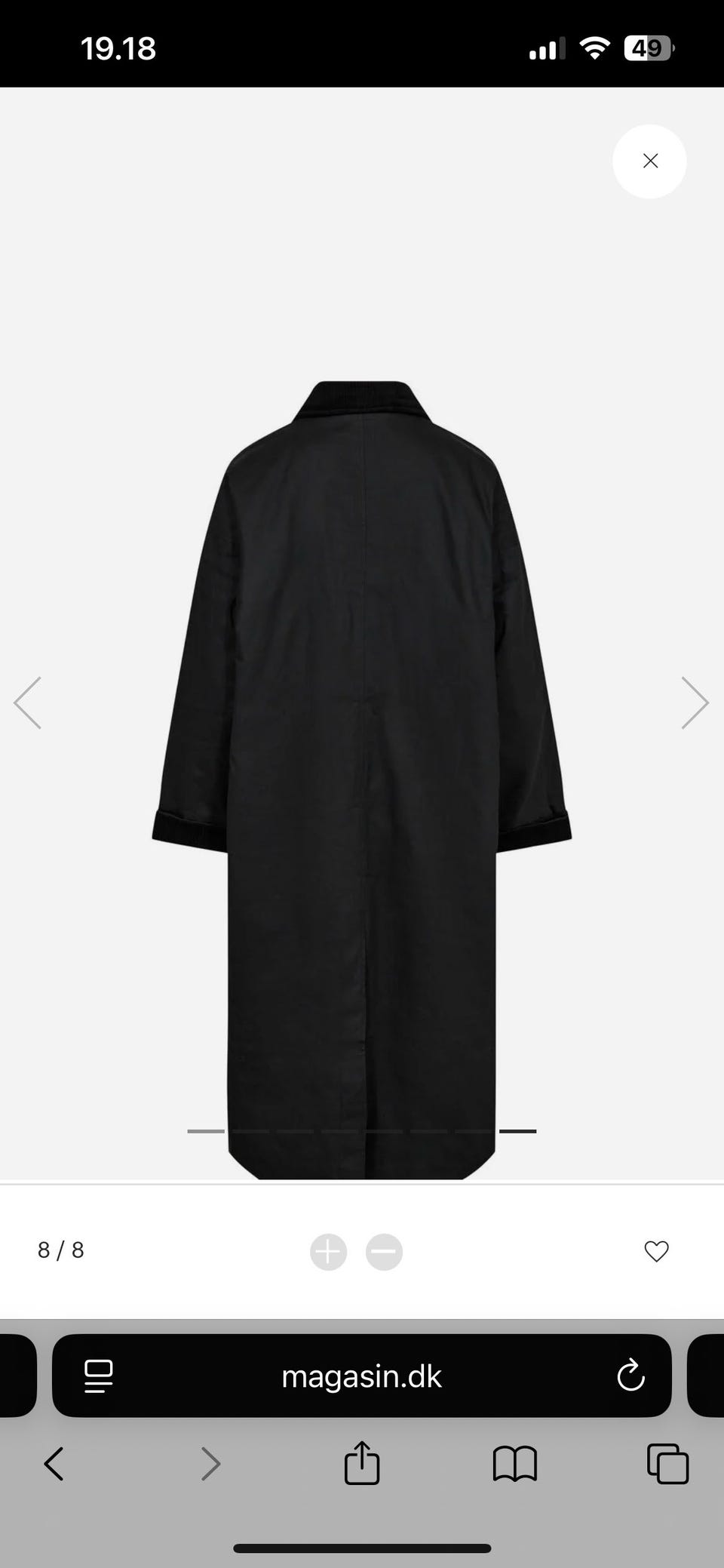The width and height of the screenshot is (724, 1568).
Task: Go to the next product image
Action: tap(695, 703)
